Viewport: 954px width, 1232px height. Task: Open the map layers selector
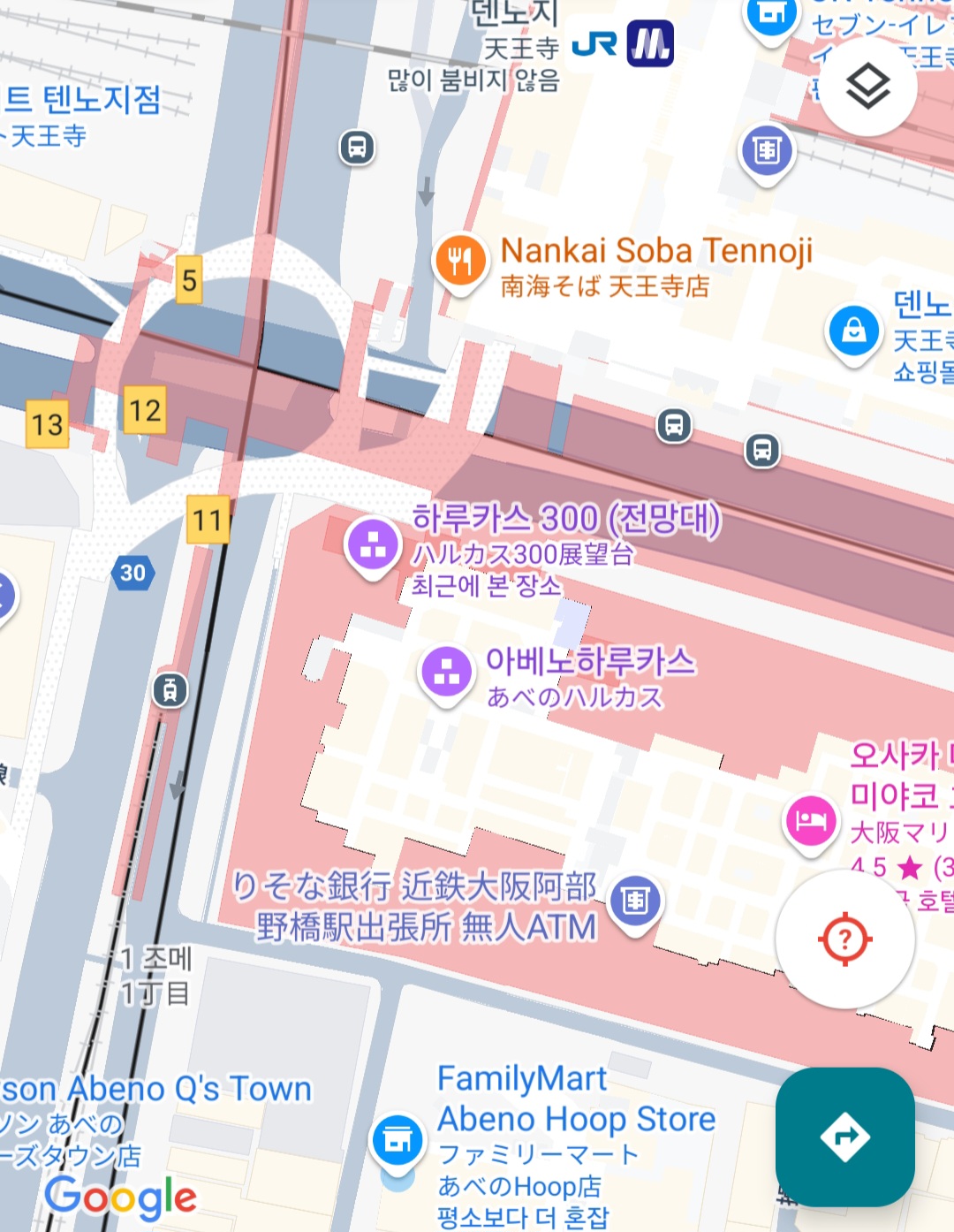coord(867,87)
